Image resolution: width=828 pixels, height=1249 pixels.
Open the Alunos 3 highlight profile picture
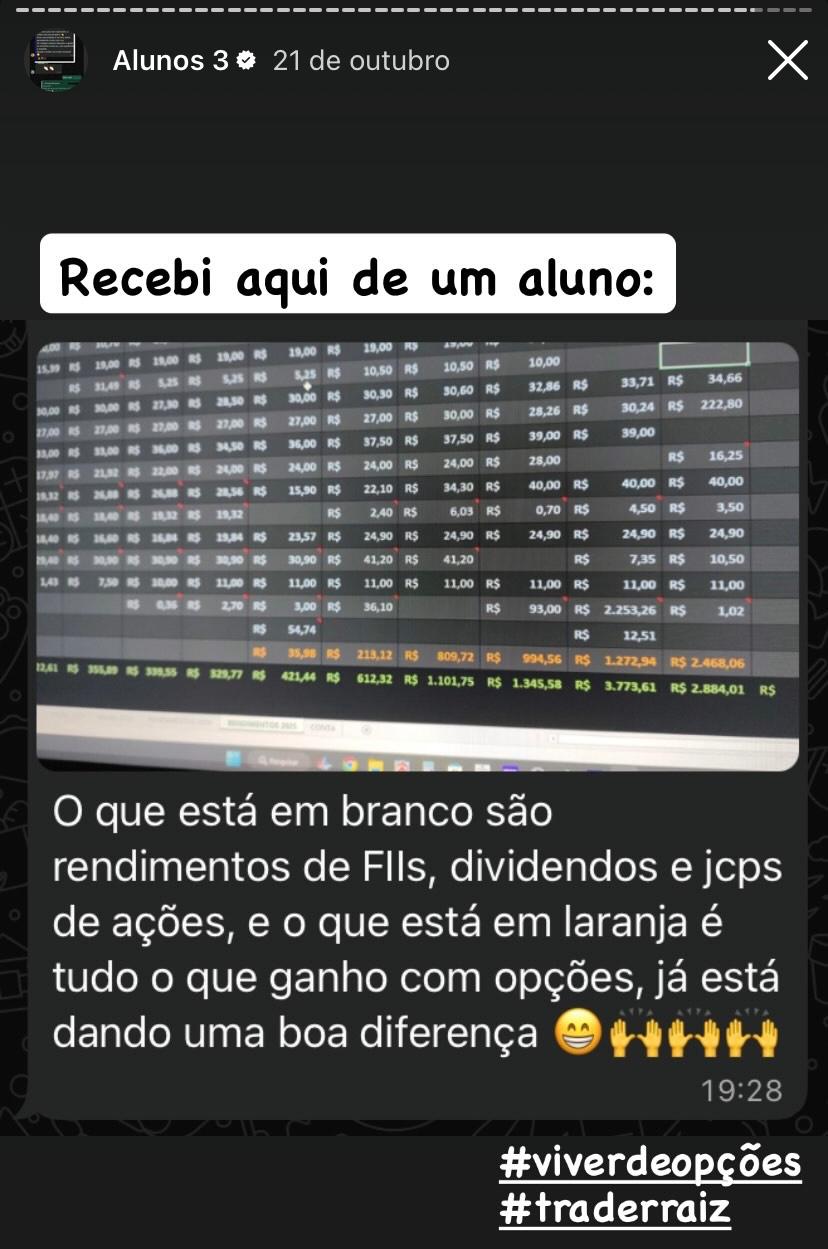(x=55, y=61)
